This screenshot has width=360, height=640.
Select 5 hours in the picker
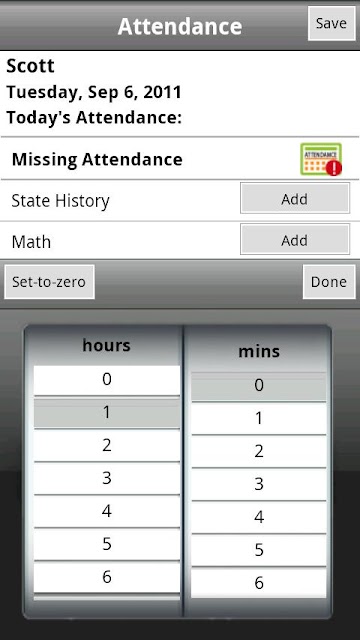tap(107, 544)
